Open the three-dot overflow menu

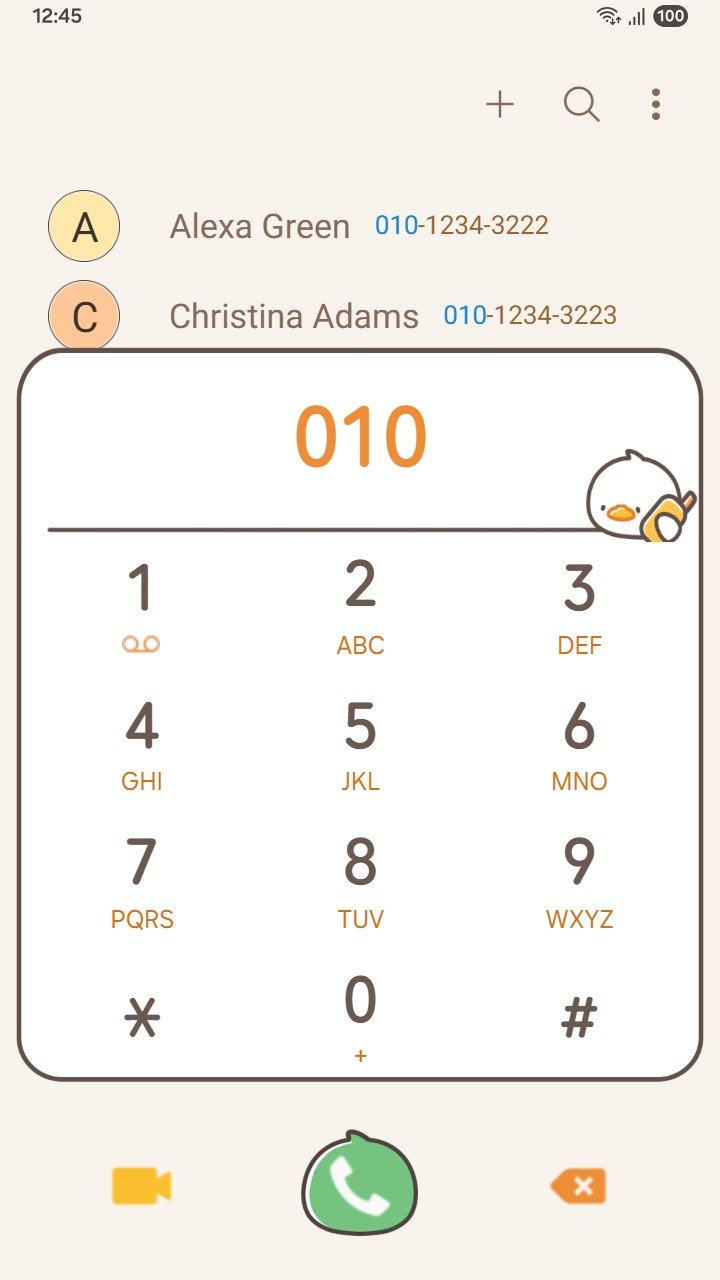tap(655, 104)
